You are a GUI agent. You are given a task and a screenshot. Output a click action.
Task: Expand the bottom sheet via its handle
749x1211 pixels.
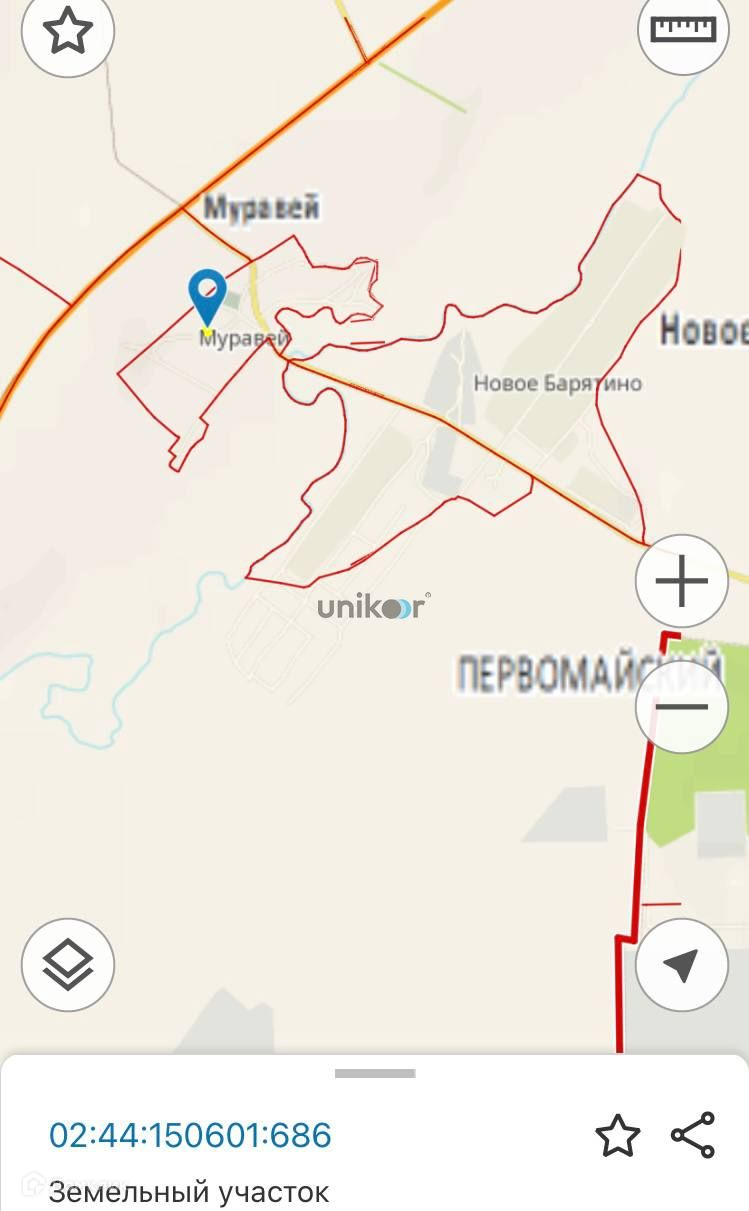click(375, 1073)
